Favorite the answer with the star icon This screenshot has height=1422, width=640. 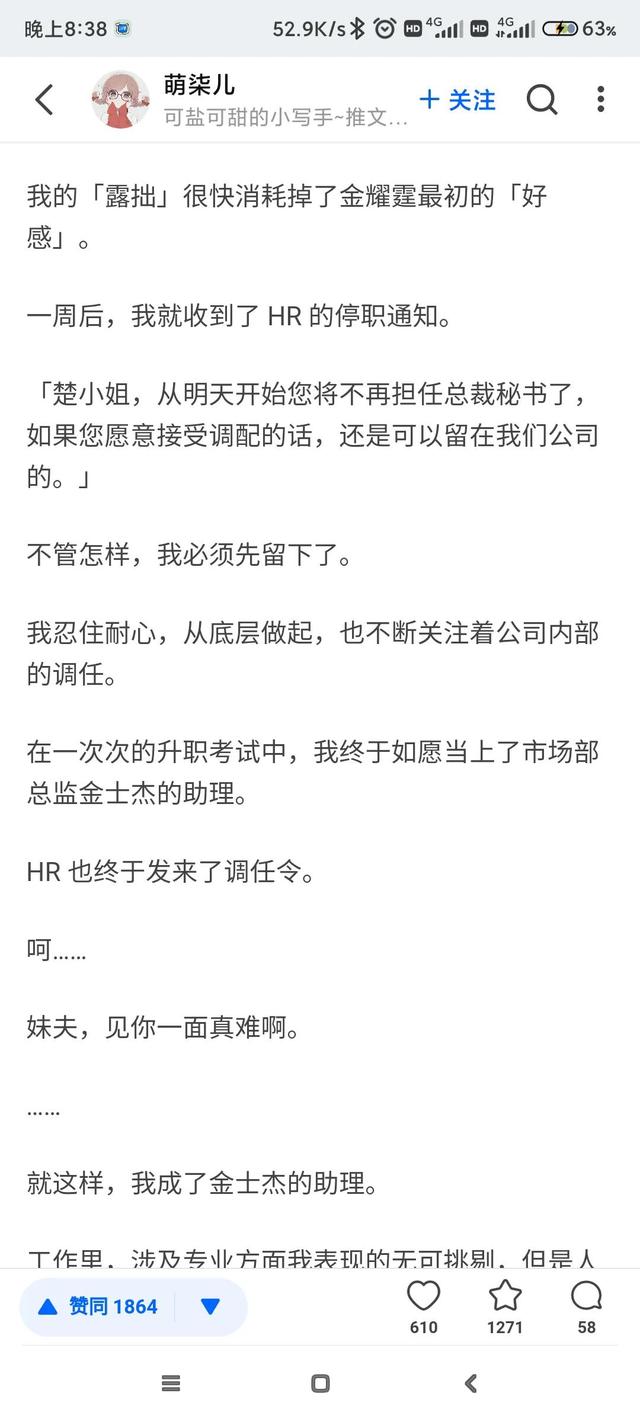coord(505,1307)
